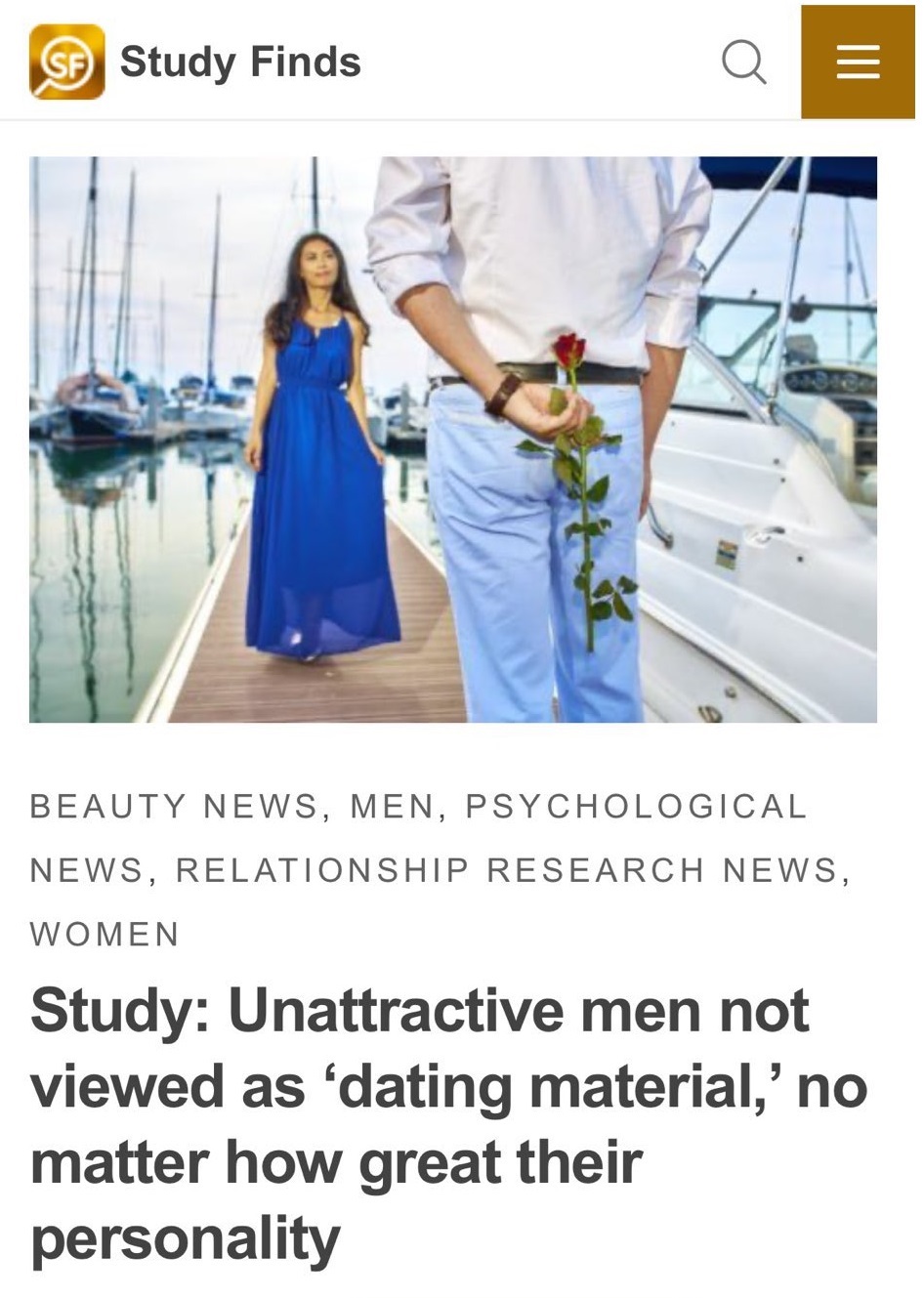Open the Relationship Research News category

(507, 869)
